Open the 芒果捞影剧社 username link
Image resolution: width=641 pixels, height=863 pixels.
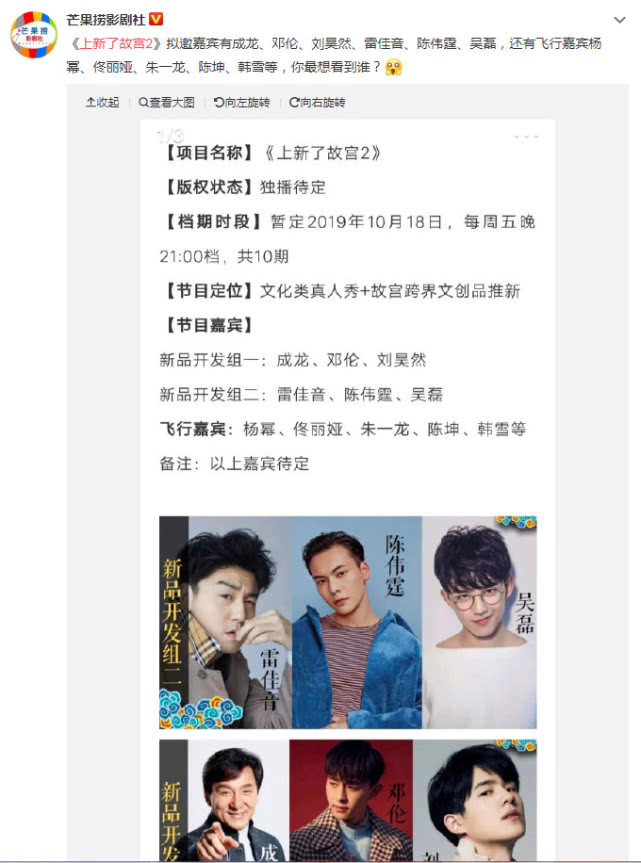click(x=106, y=19)
